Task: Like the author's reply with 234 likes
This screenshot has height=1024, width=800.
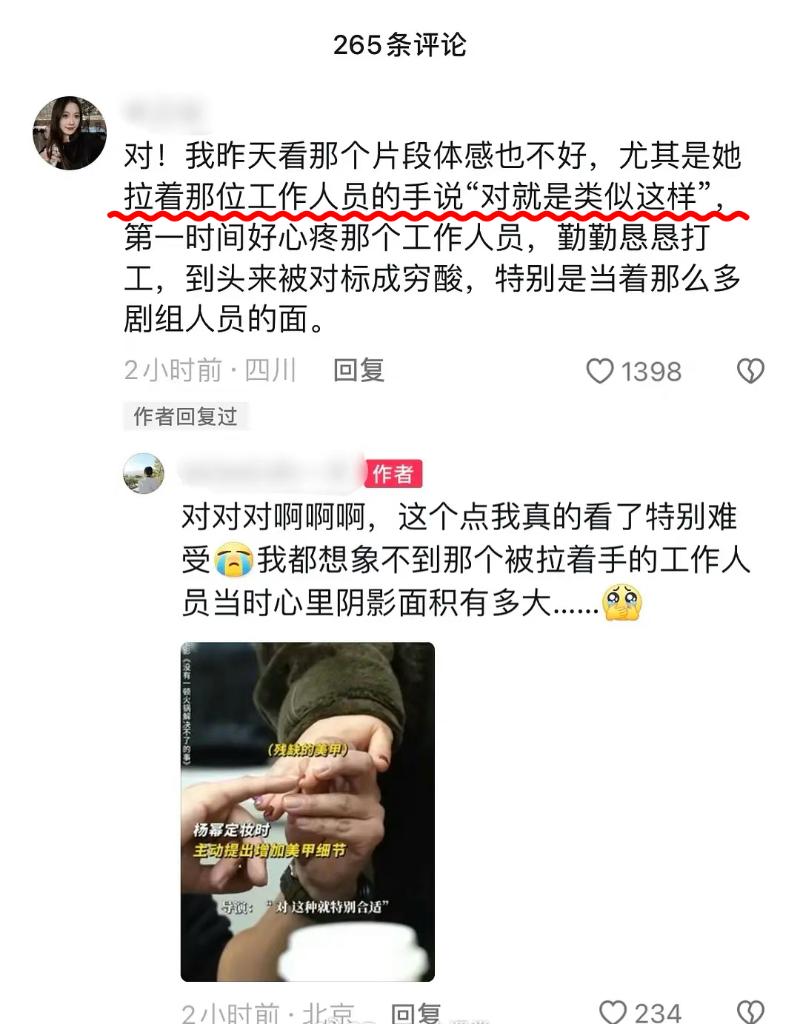Action: pyautogui.click(x=612, y=1012)
